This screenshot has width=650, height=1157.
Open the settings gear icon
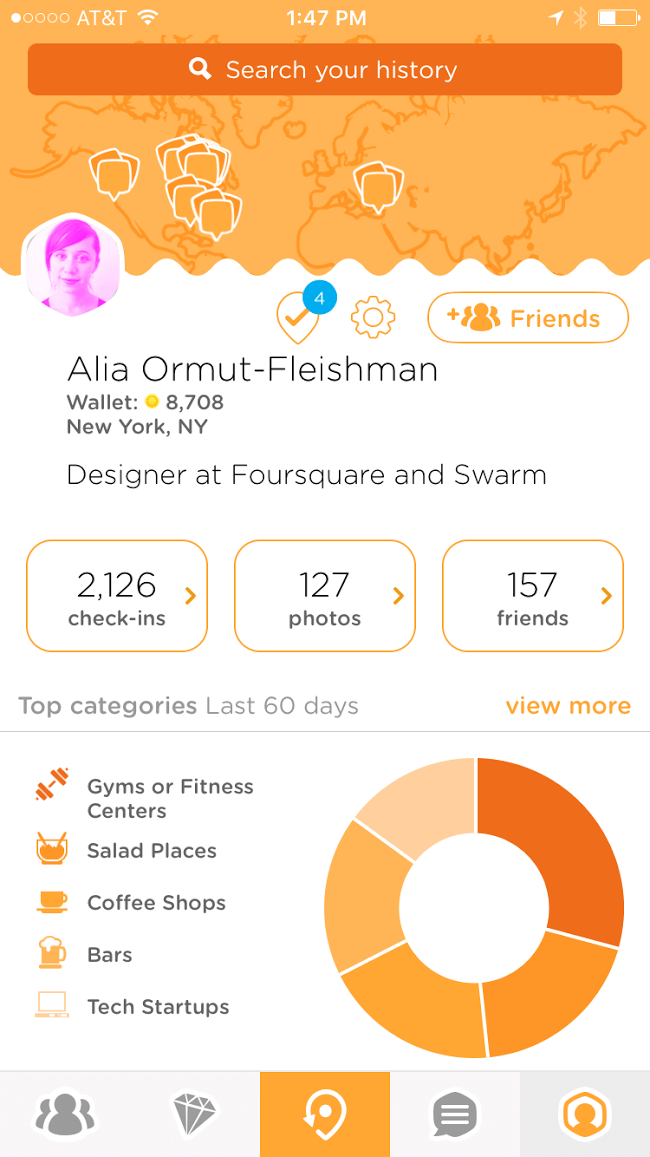click(373, 318)
